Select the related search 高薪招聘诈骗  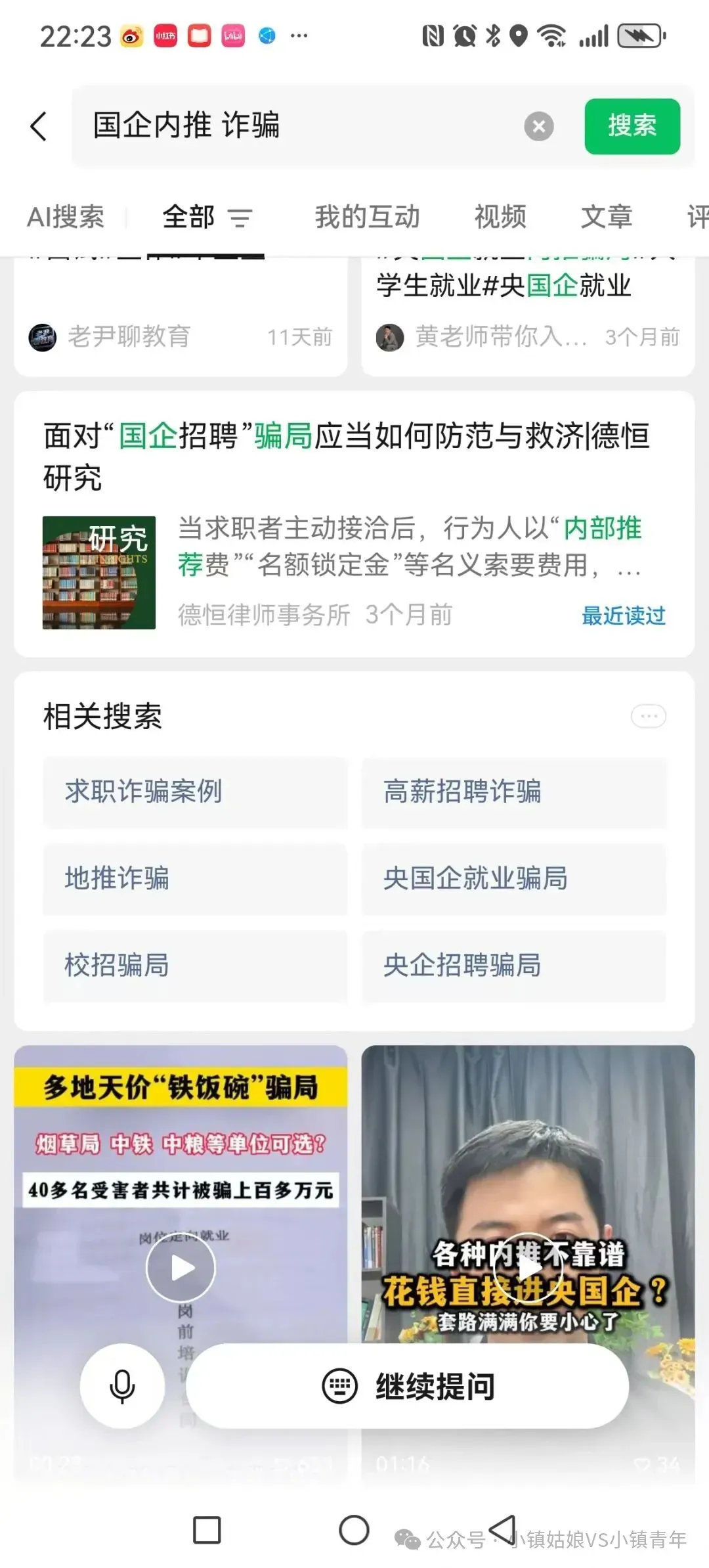click(514, 792)
